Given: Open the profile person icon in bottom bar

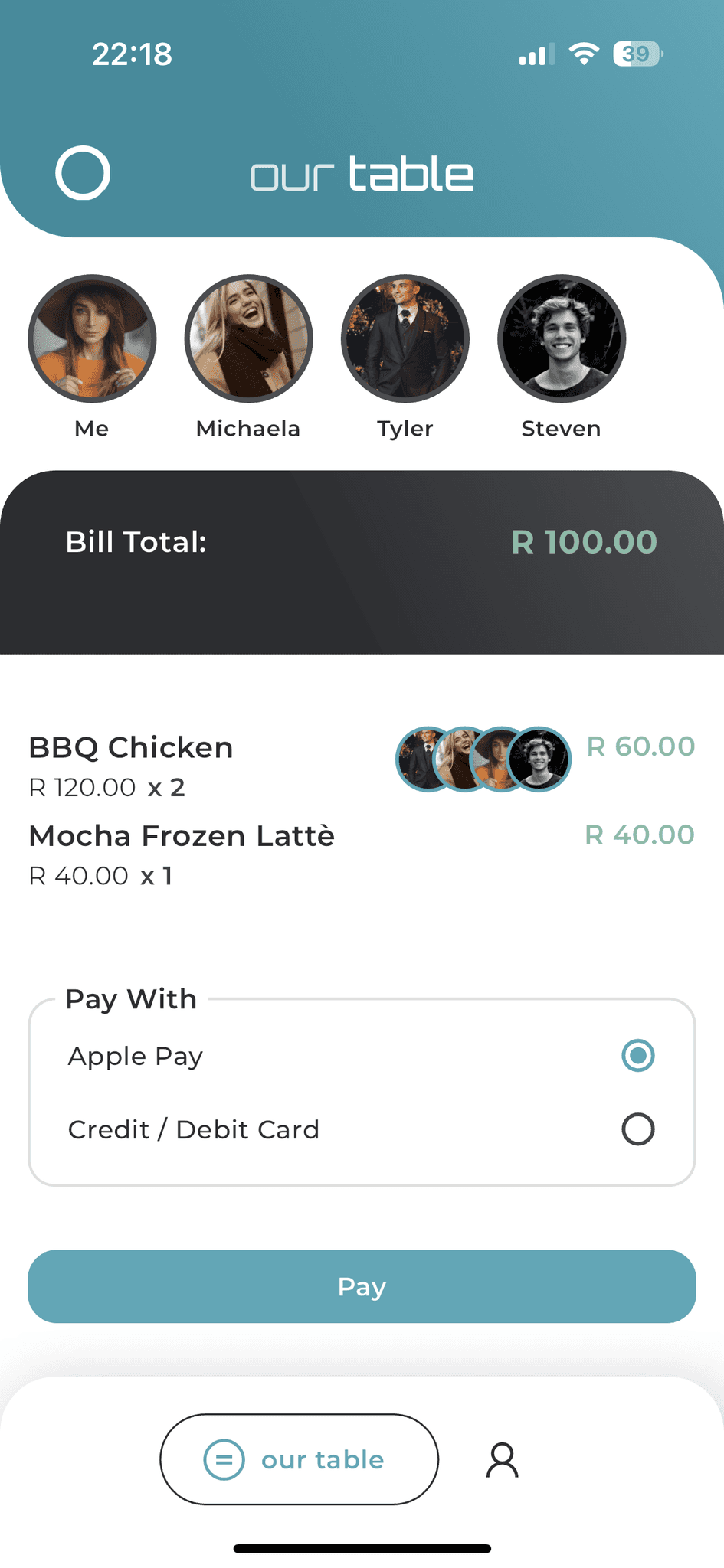Looking at the screenshot, I should [503, 1459].
